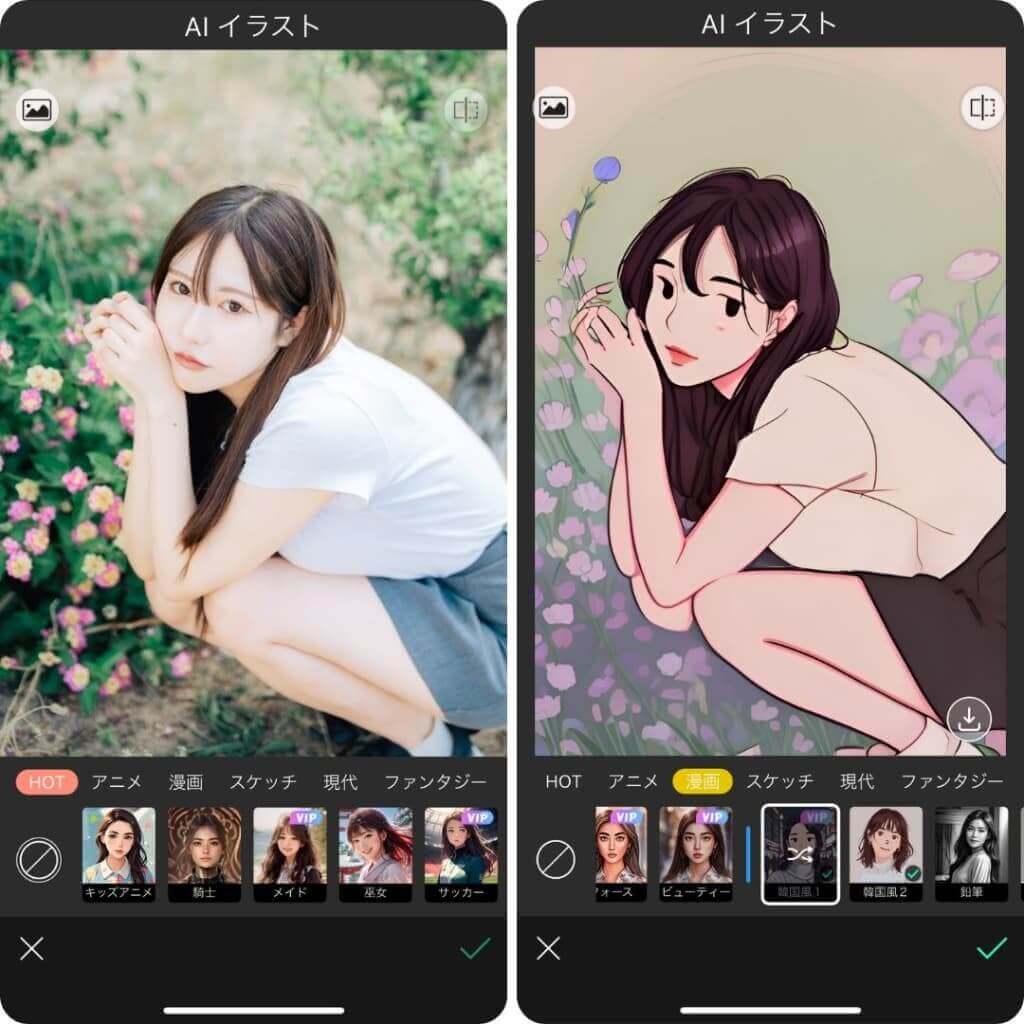Tap the compare icon over the illustration

coord(982,107)
